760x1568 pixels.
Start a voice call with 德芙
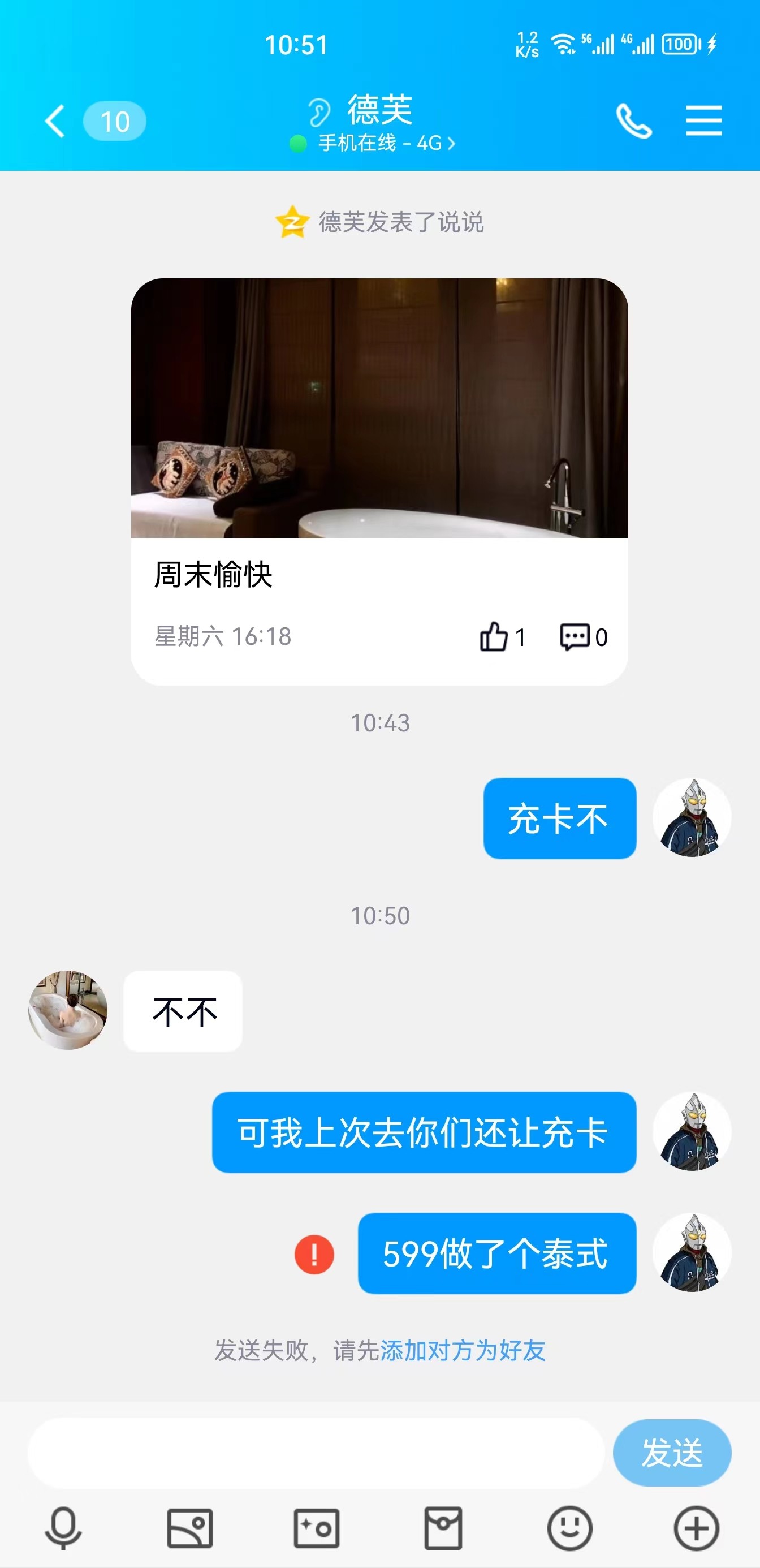633,121
